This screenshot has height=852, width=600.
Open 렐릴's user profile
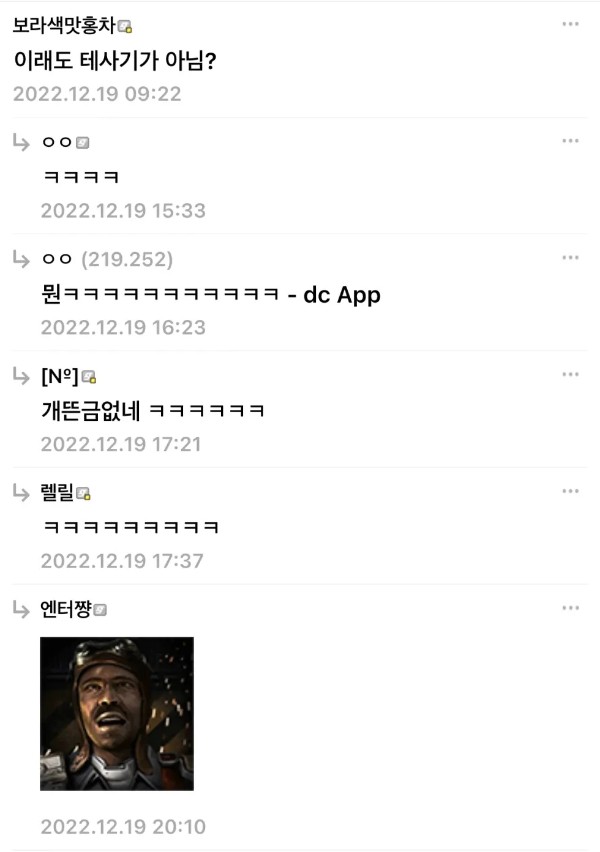click(59, 493)
